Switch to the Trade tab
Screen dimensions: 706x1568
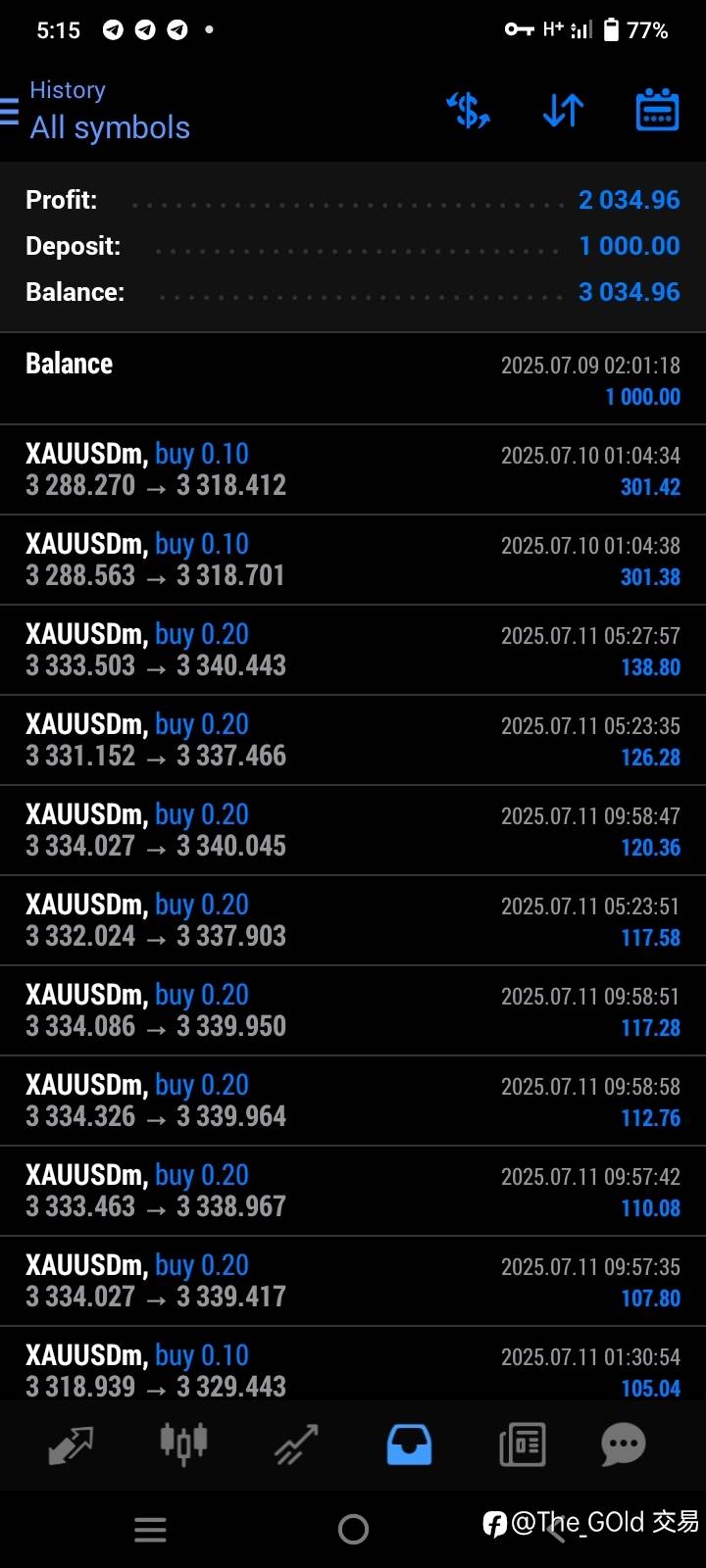pyautogui.click(x=296, y=1445)
